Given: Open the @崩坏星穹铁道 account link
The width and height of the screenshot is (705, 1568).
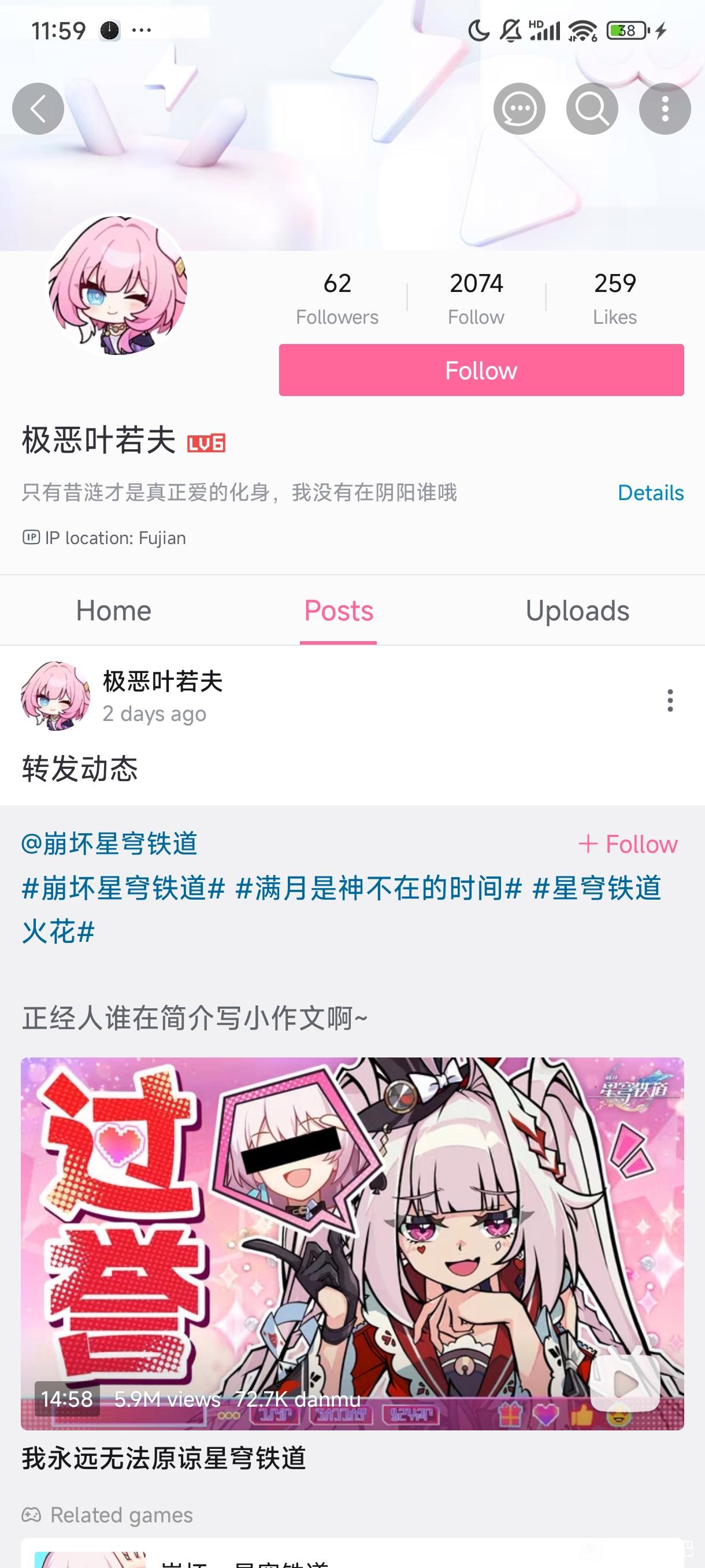Looking at the screenshot, I should [109, 844].
